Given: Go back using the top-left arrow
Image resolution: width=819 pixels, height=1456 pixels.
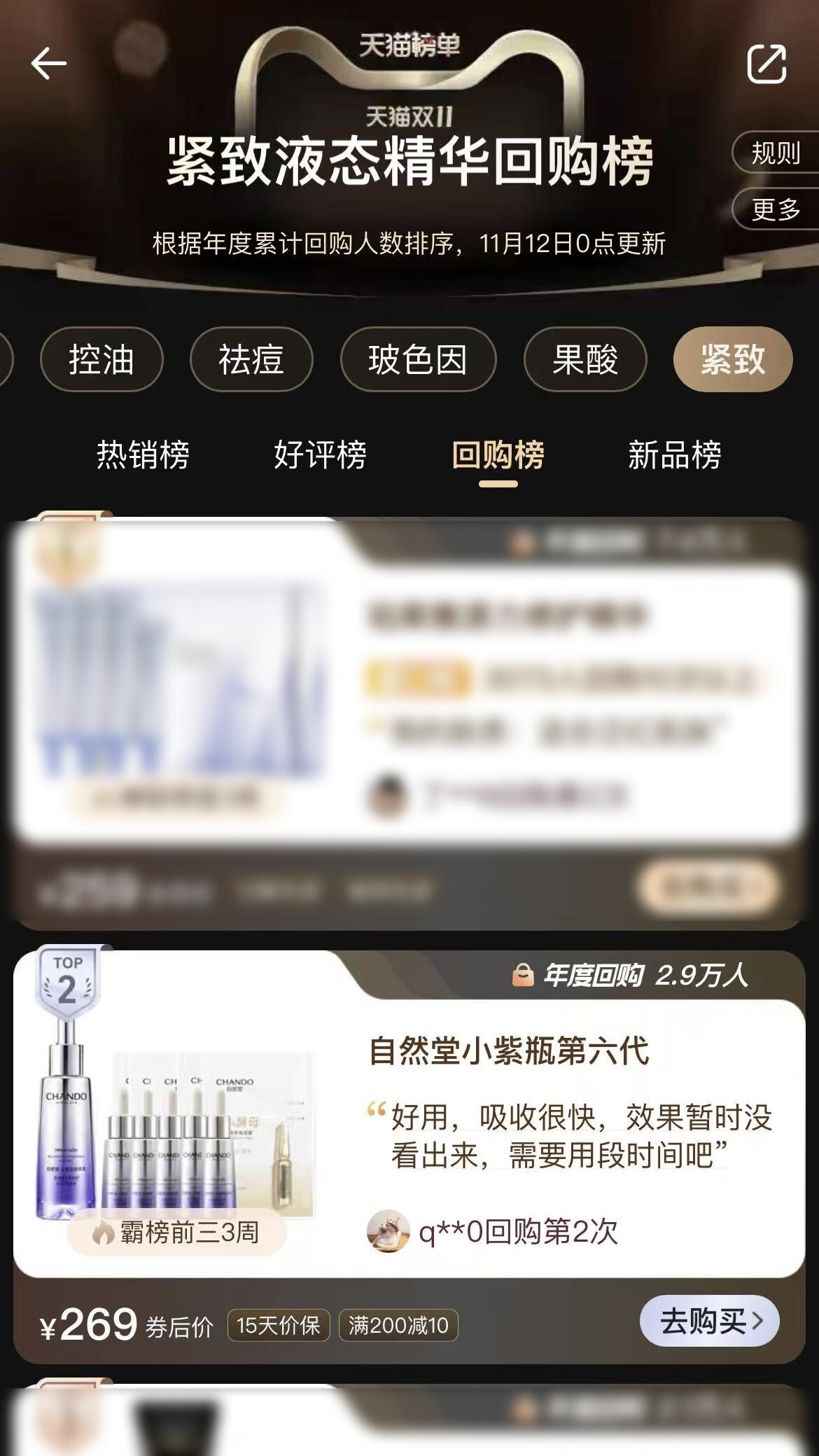Looking at the screenshot, I should (x=48, y=64).
